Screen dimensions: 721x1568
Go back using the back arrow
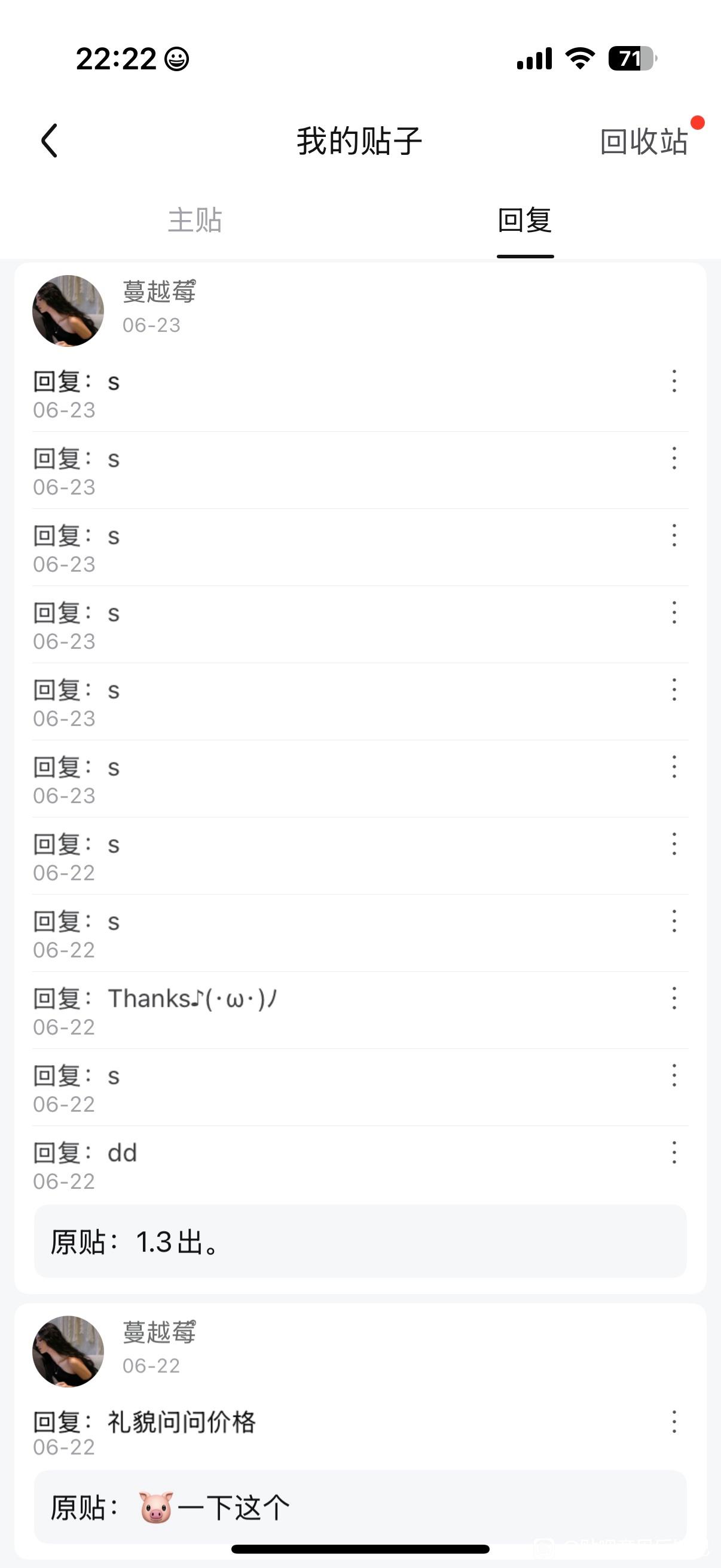tap(50, 141)
